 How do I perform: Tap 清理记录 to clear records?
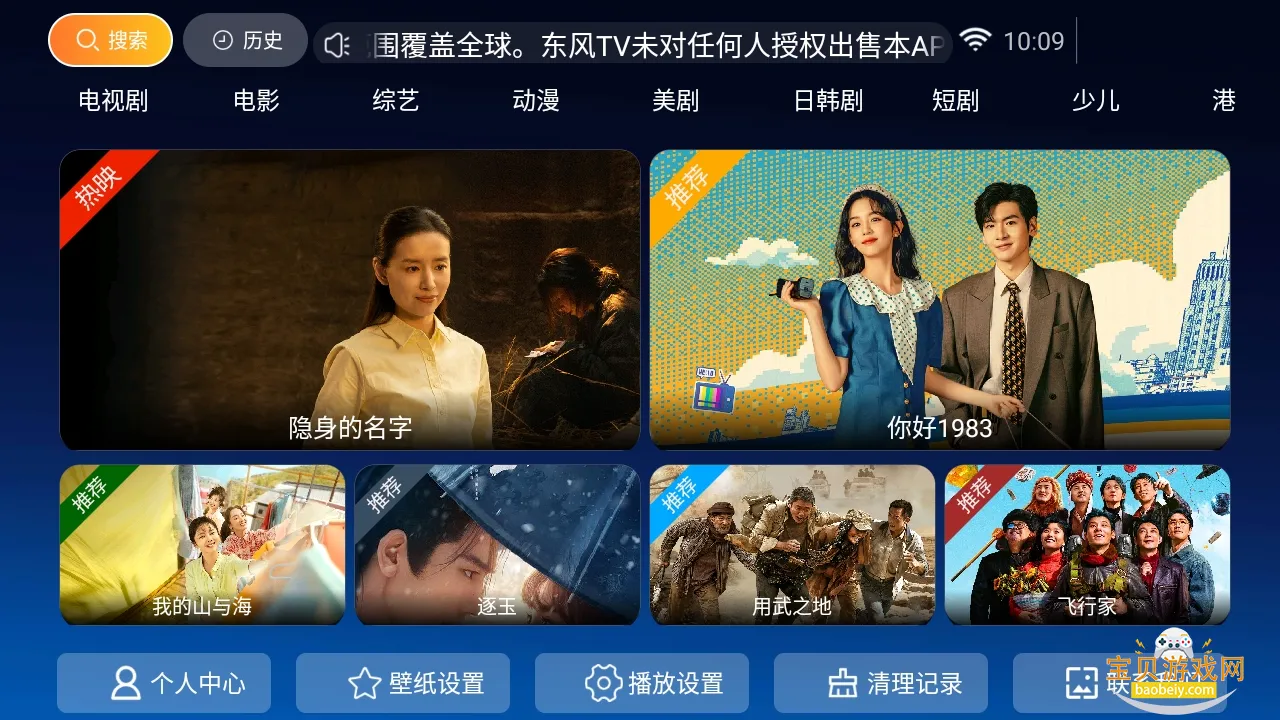(881, 683)
